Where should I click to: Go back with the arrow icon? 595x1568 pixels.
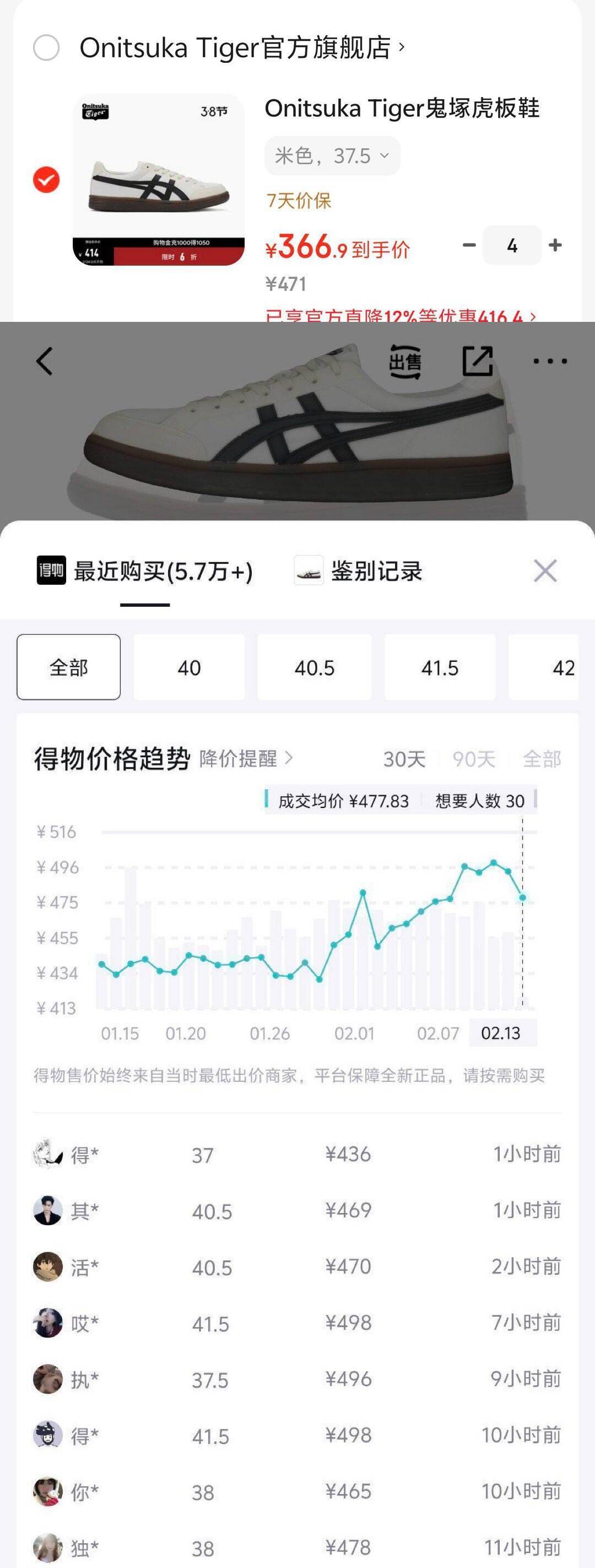tap(45, 361)
